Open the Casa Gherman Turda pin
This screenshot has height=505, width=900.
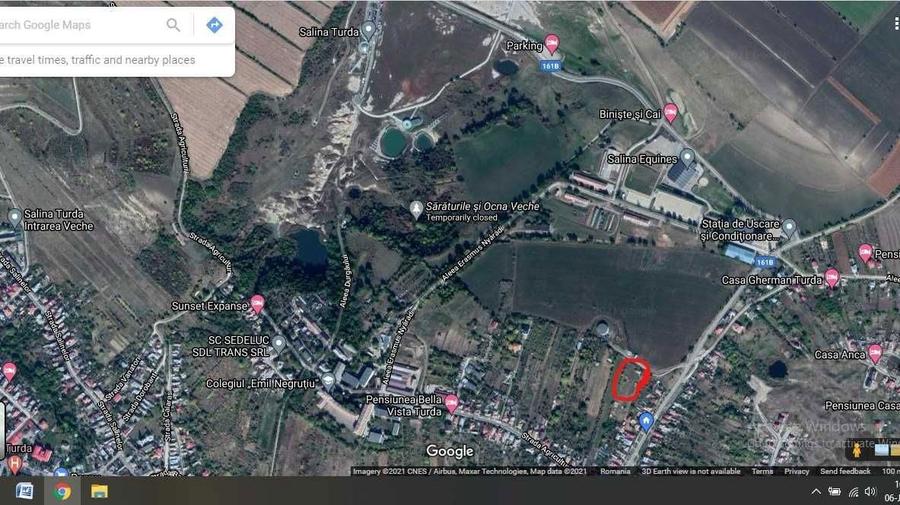coord(831,277)
